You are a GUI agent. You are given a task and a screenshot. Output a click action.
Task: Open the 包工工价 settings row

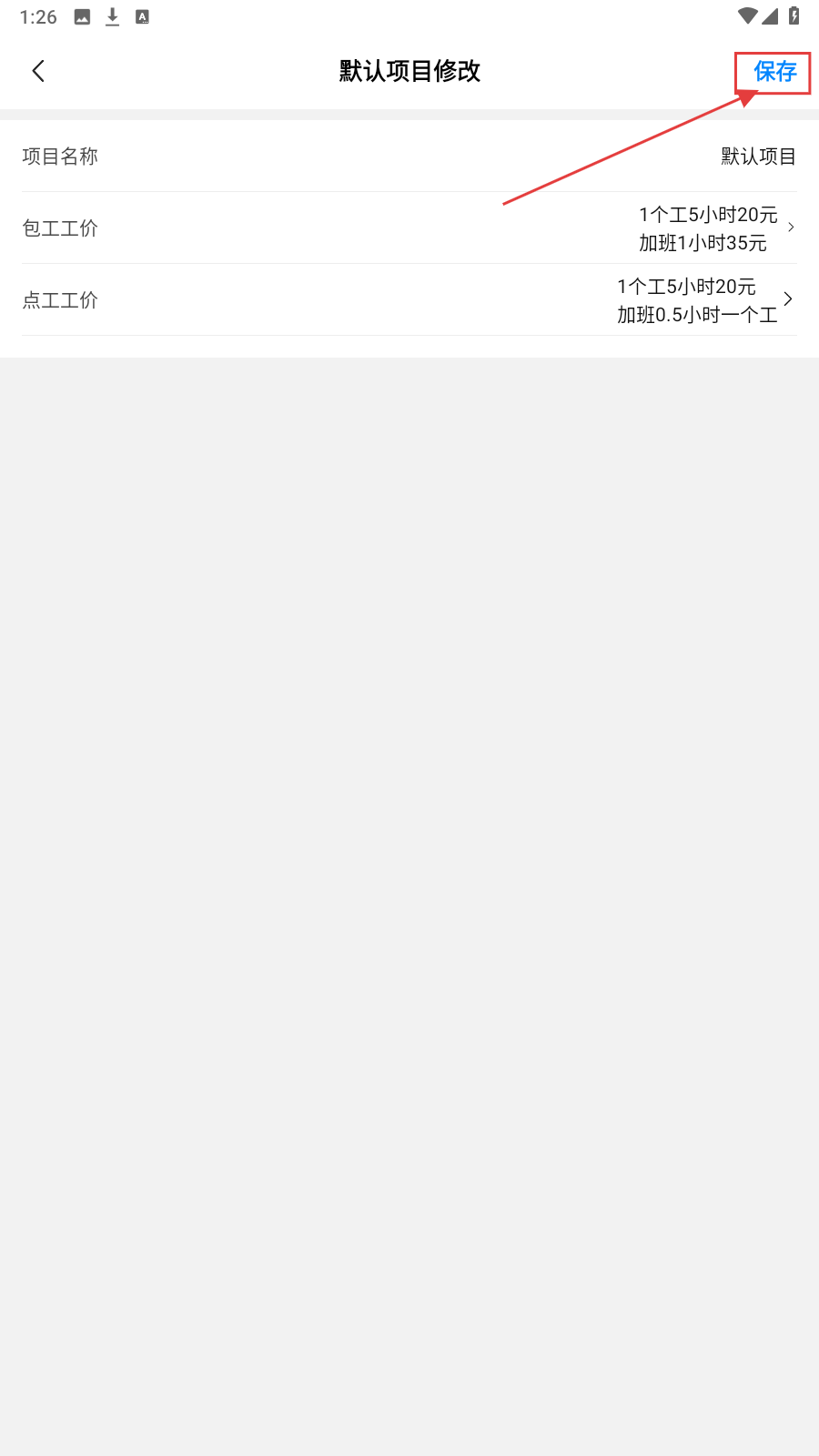[x=409, y=228]
